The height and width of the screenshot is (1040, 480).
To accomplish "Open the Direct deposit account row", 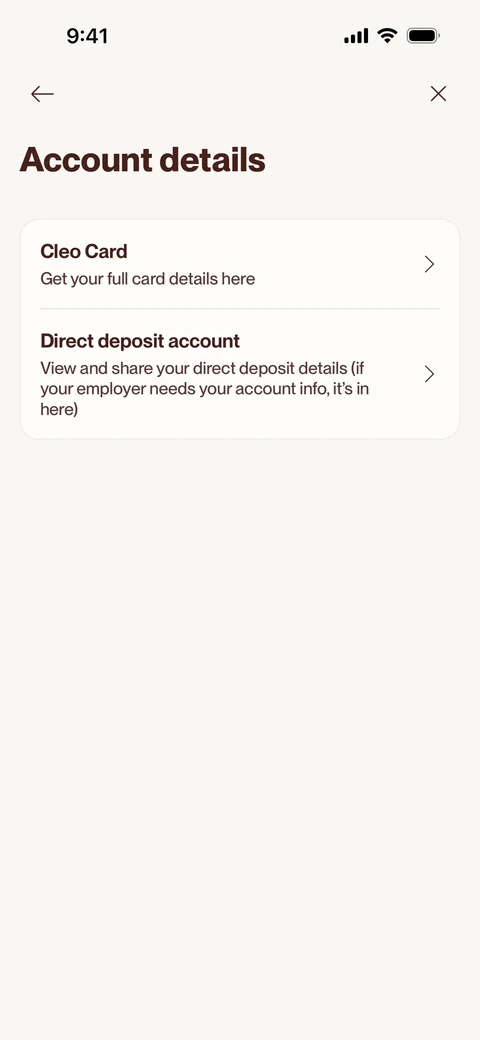I will pos(240,374).
